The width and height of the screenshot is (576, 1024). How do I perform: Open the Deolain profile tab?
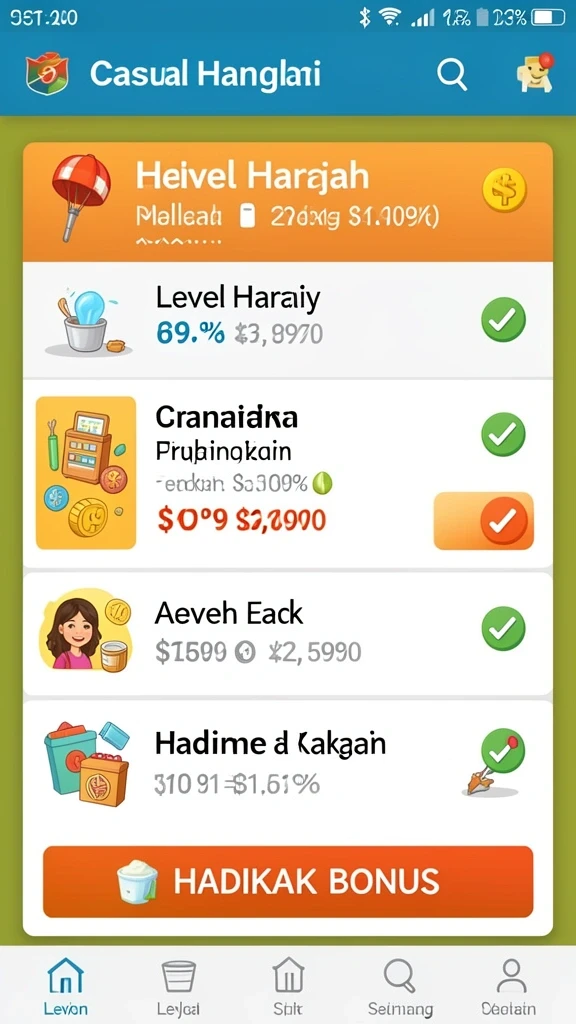click(511, 986)
